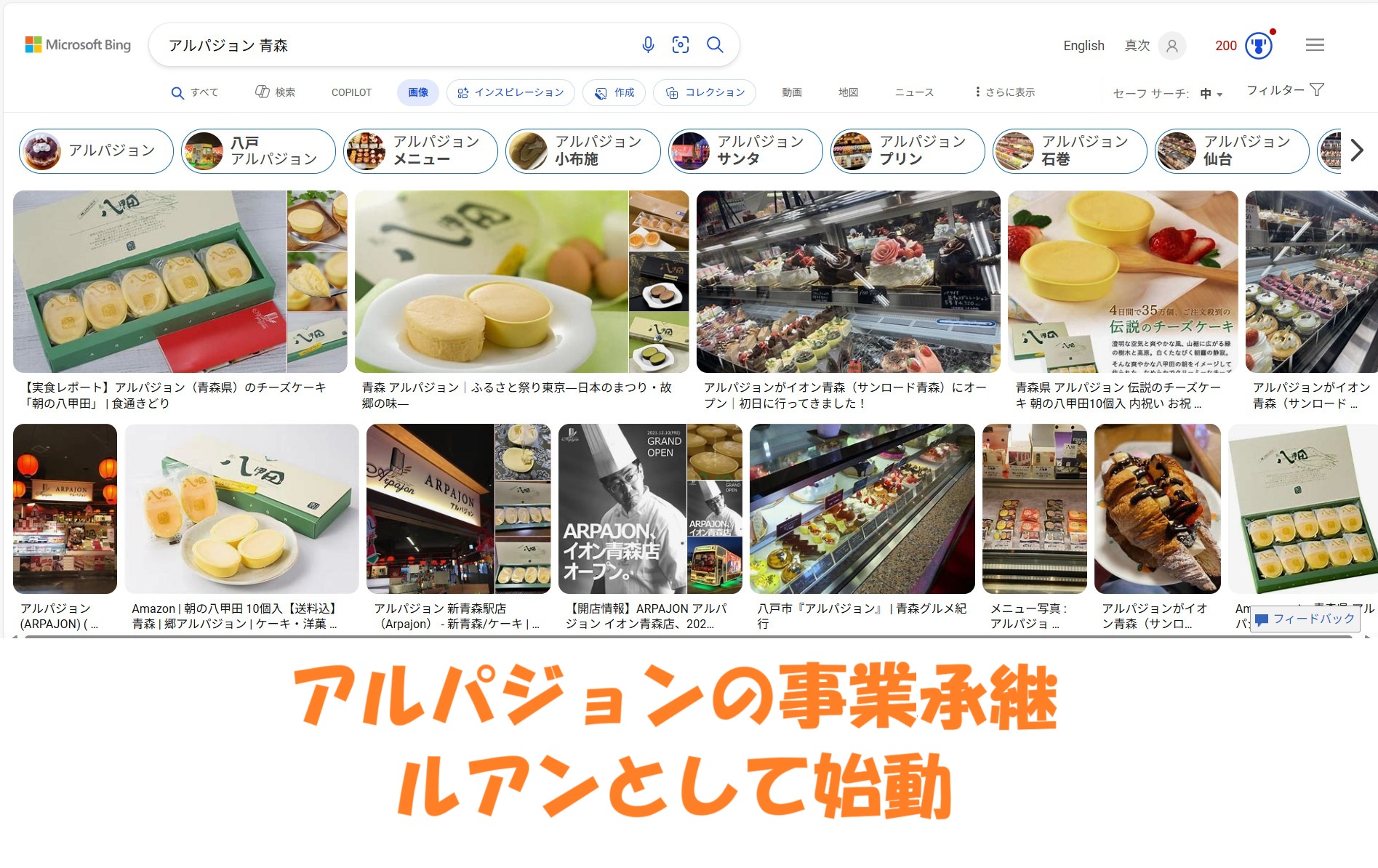
Task: Show more suggestion chips with right arrow
Action: [1357, 151]
